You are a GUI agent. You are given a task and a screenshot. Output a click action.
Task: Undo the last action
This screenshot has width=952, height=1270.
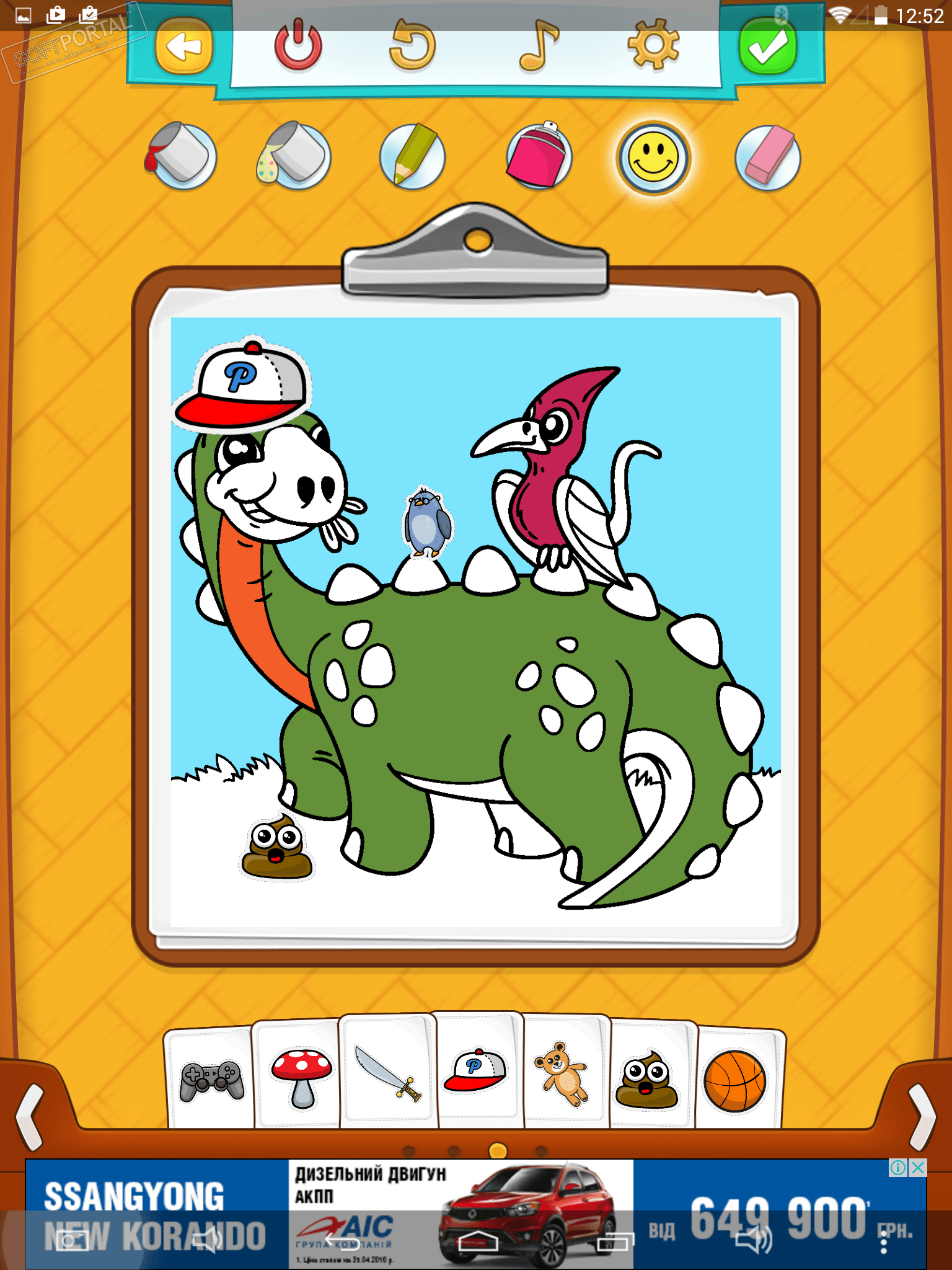tap(412, 46)
